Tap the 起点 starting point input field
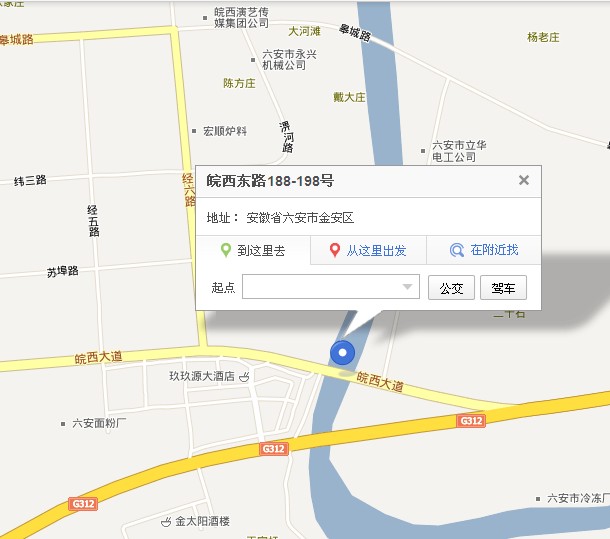610x539 pixels. pyautogui.click(x=320, y=288)
